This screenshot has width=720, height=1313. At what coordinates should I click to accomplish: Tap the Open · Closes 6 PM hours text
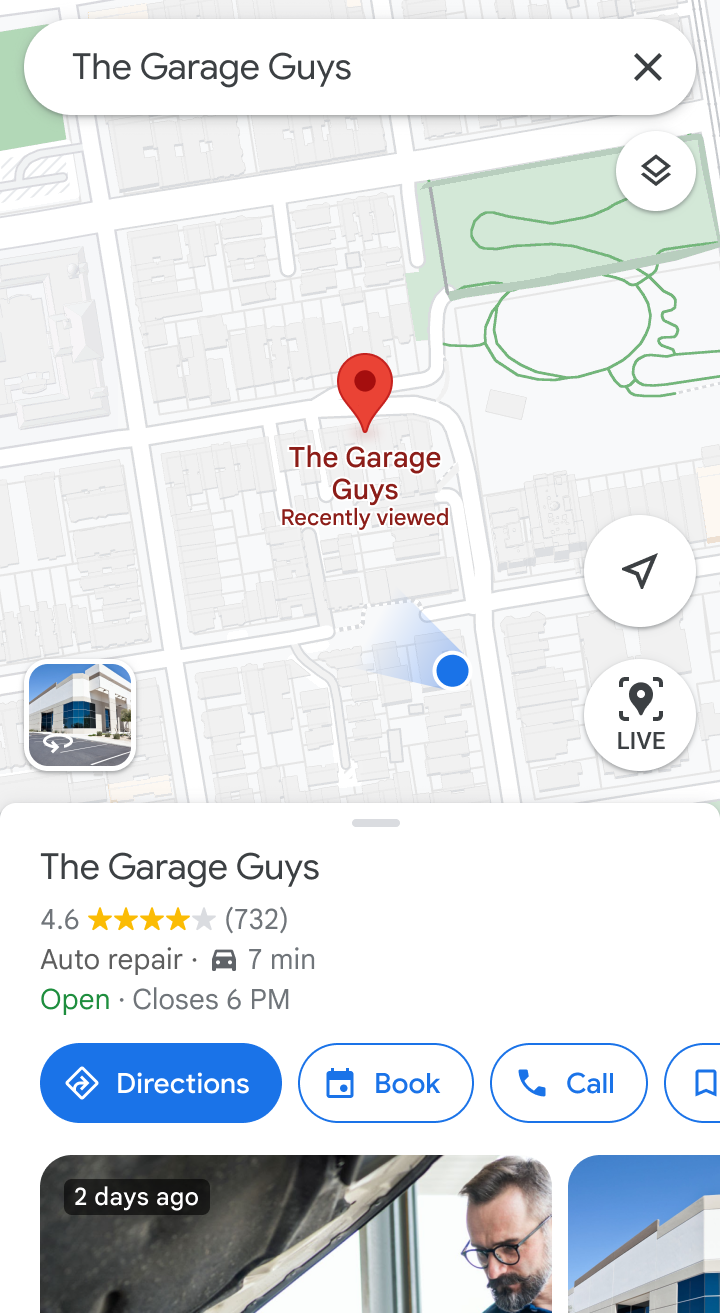[164, 999]
